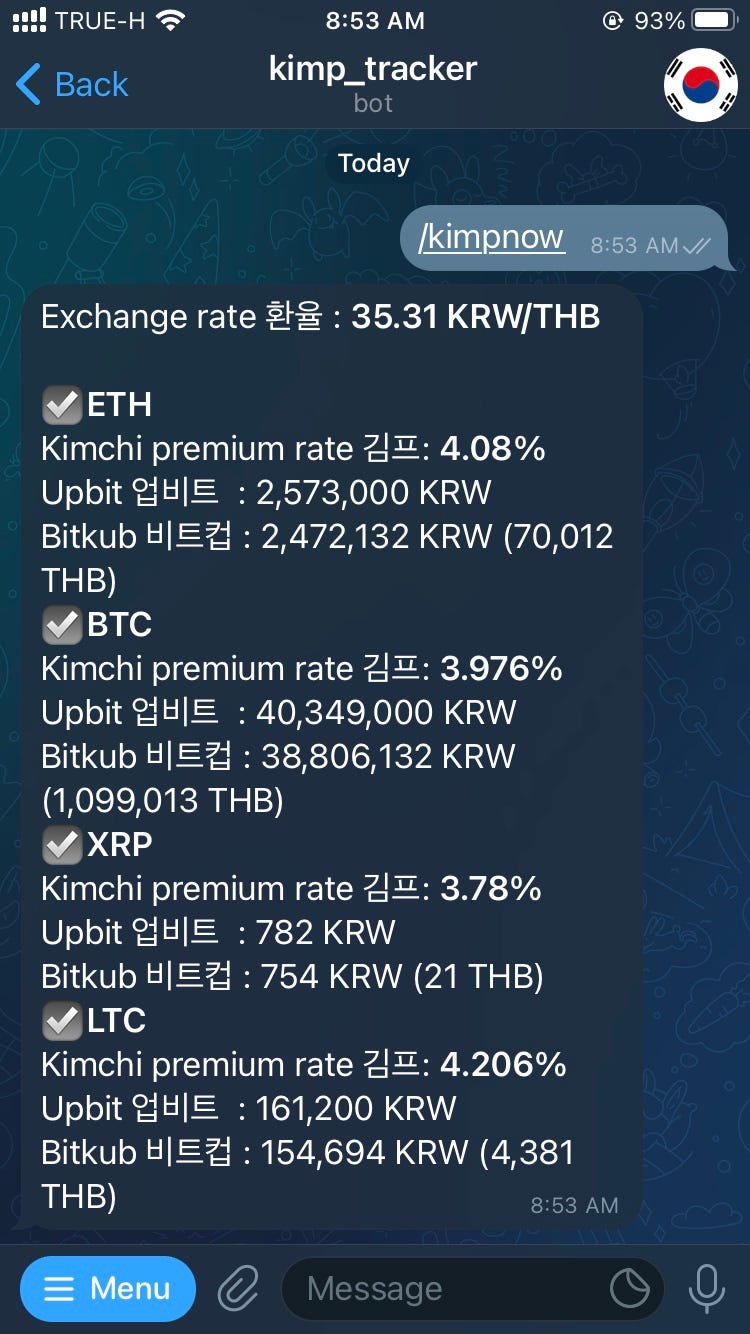Viewport: 750px width, 1334px height.
Task: Tap the checkmark emoji next to LTC
Action: tap(62, 1021)
